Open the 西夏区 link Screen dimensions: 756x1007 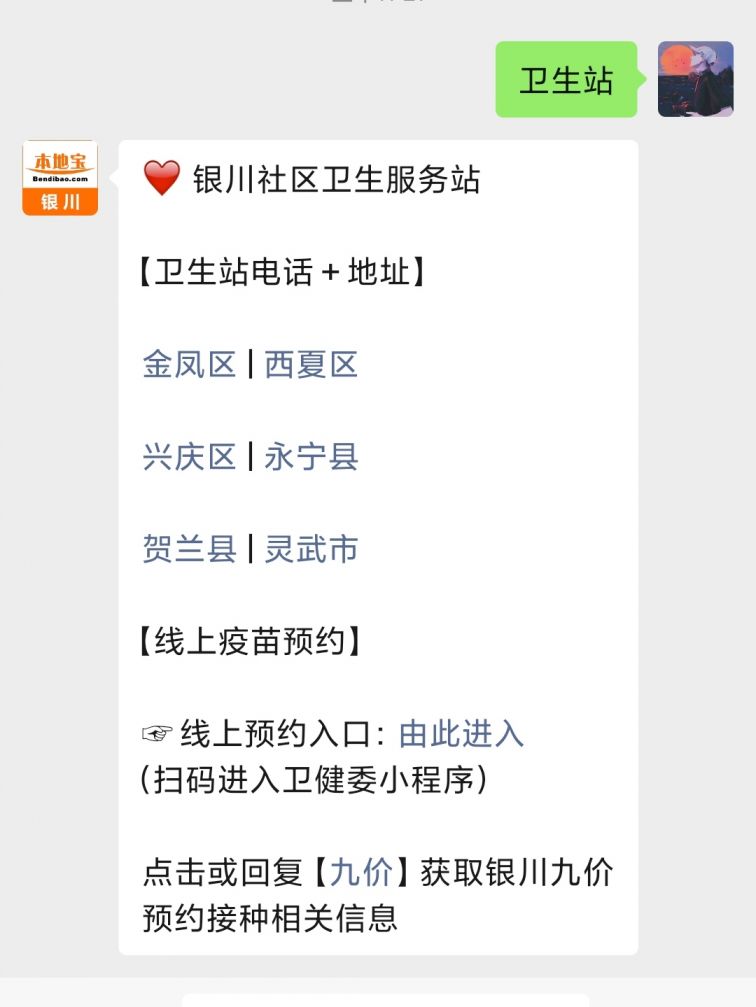coord(311,365)
